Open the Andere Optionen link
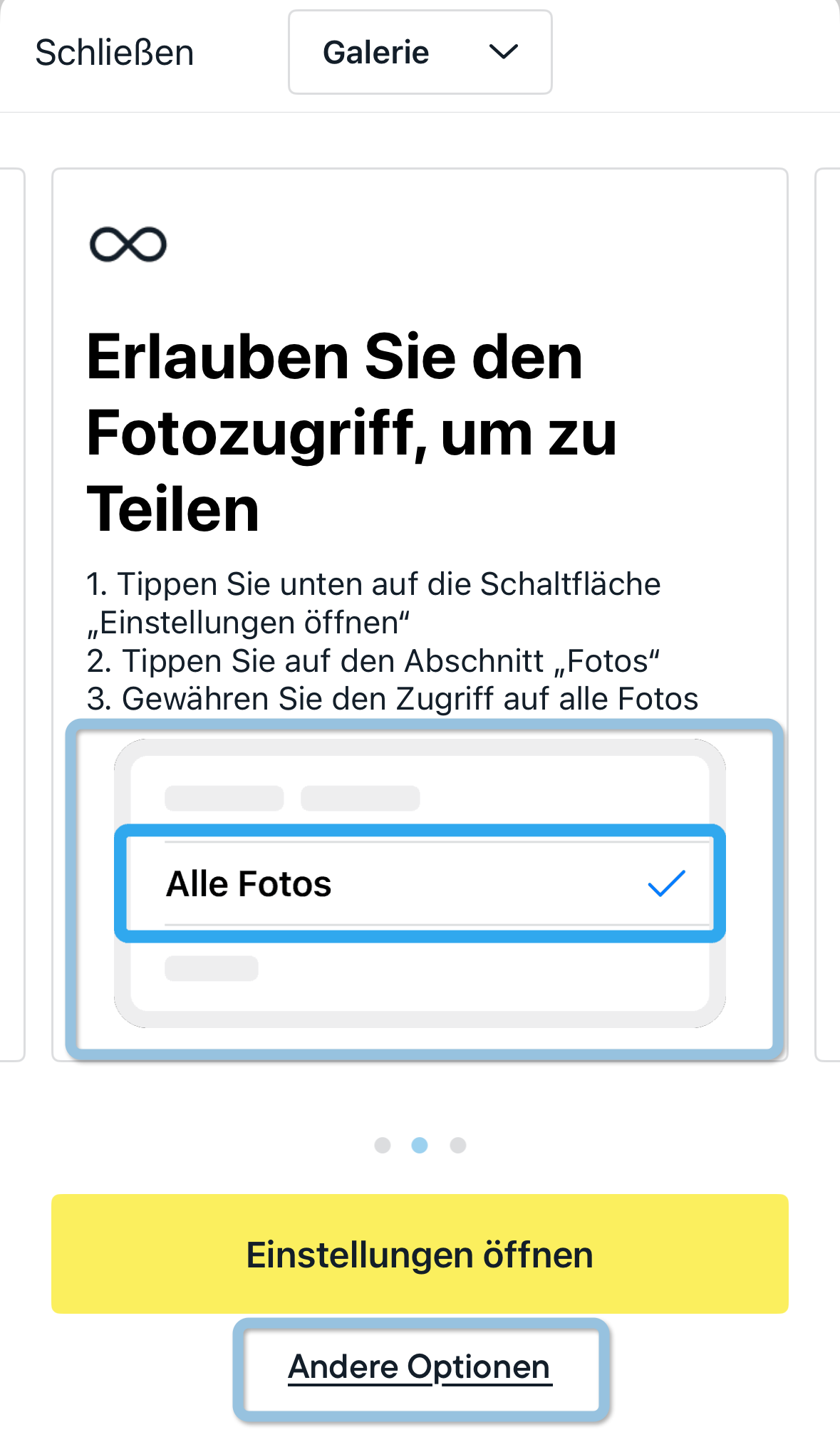 pyautogui.click(x=420, y=1367)
